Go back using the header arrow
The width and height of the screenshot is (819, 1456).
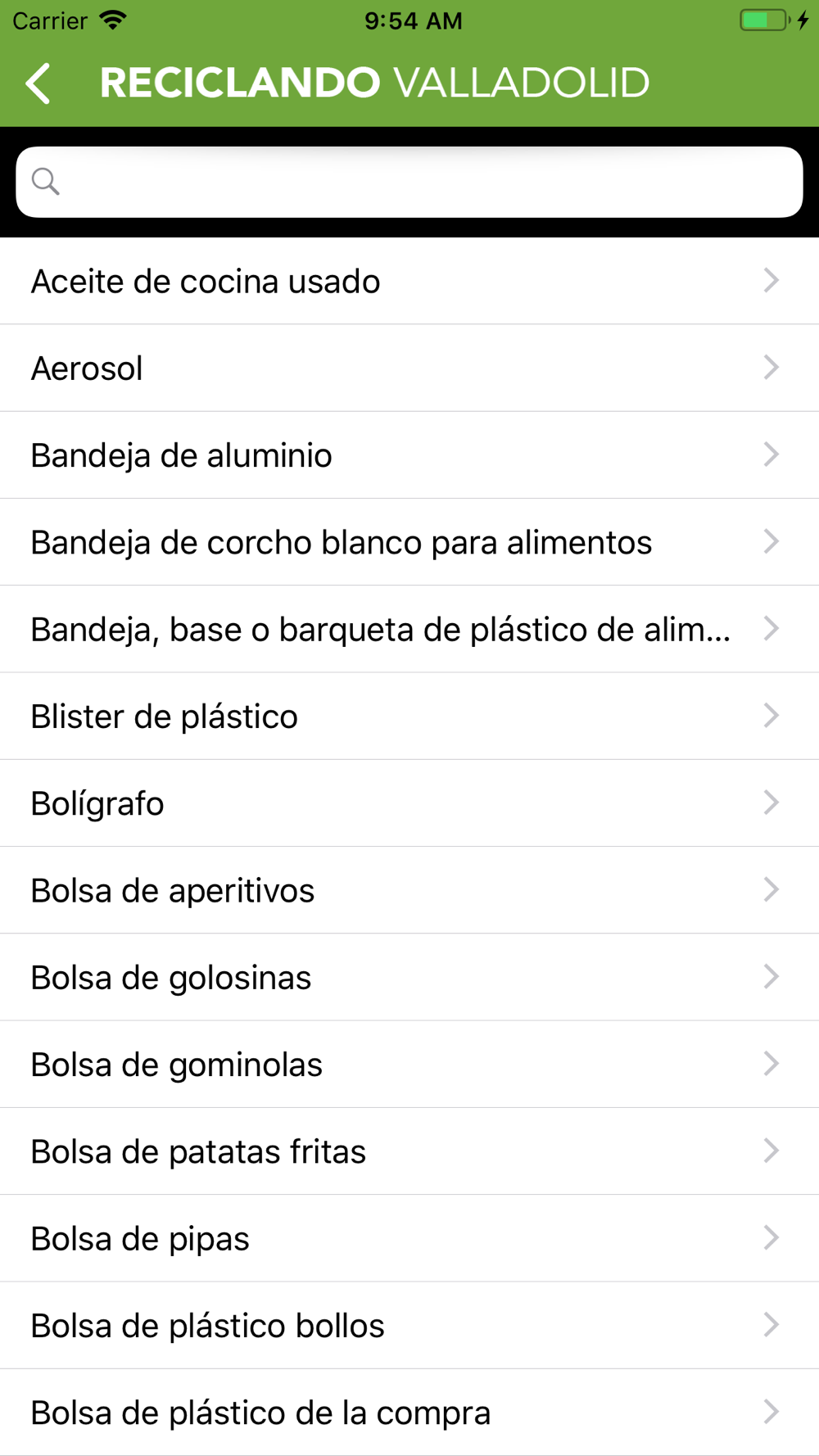tap(38, 83)
